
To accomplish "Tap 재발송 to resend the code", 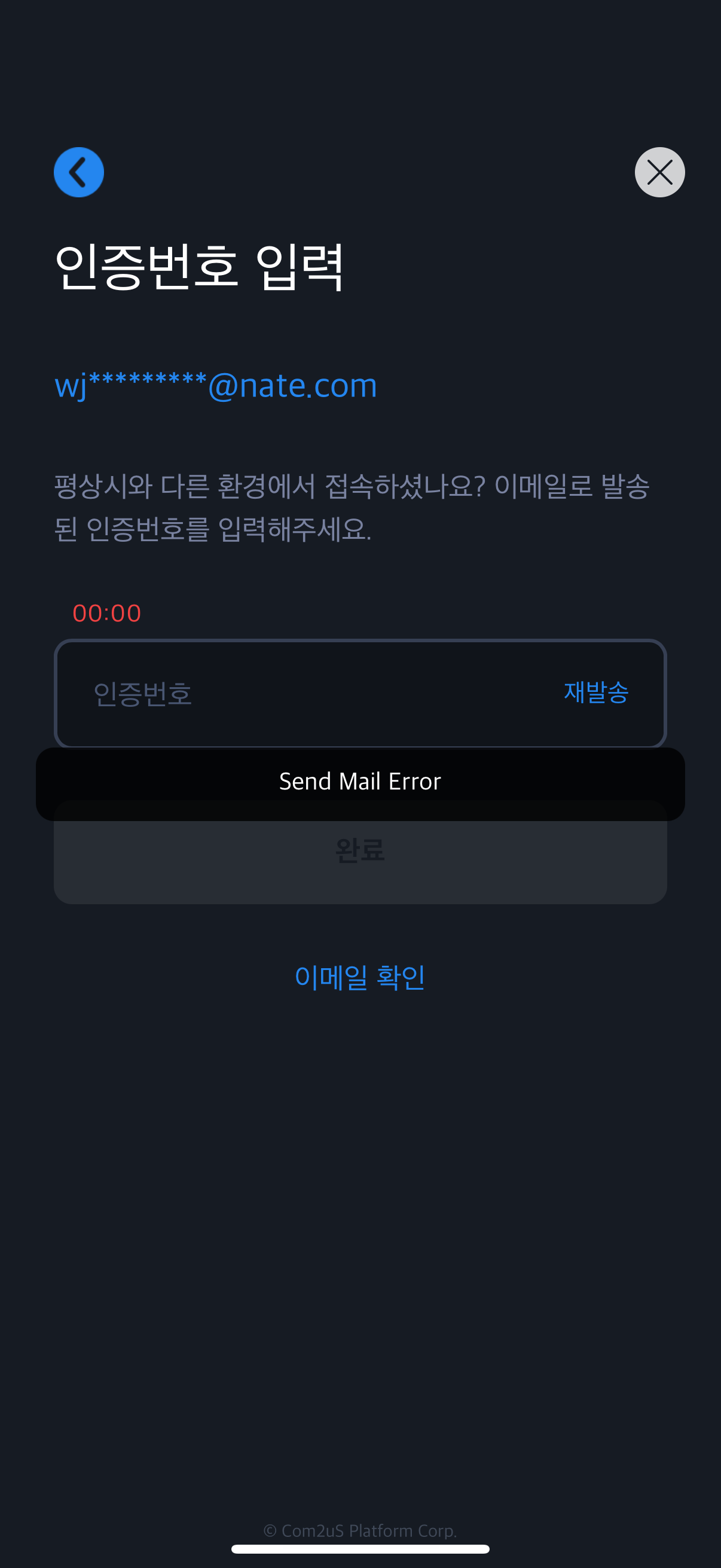I will click(595, 692).
